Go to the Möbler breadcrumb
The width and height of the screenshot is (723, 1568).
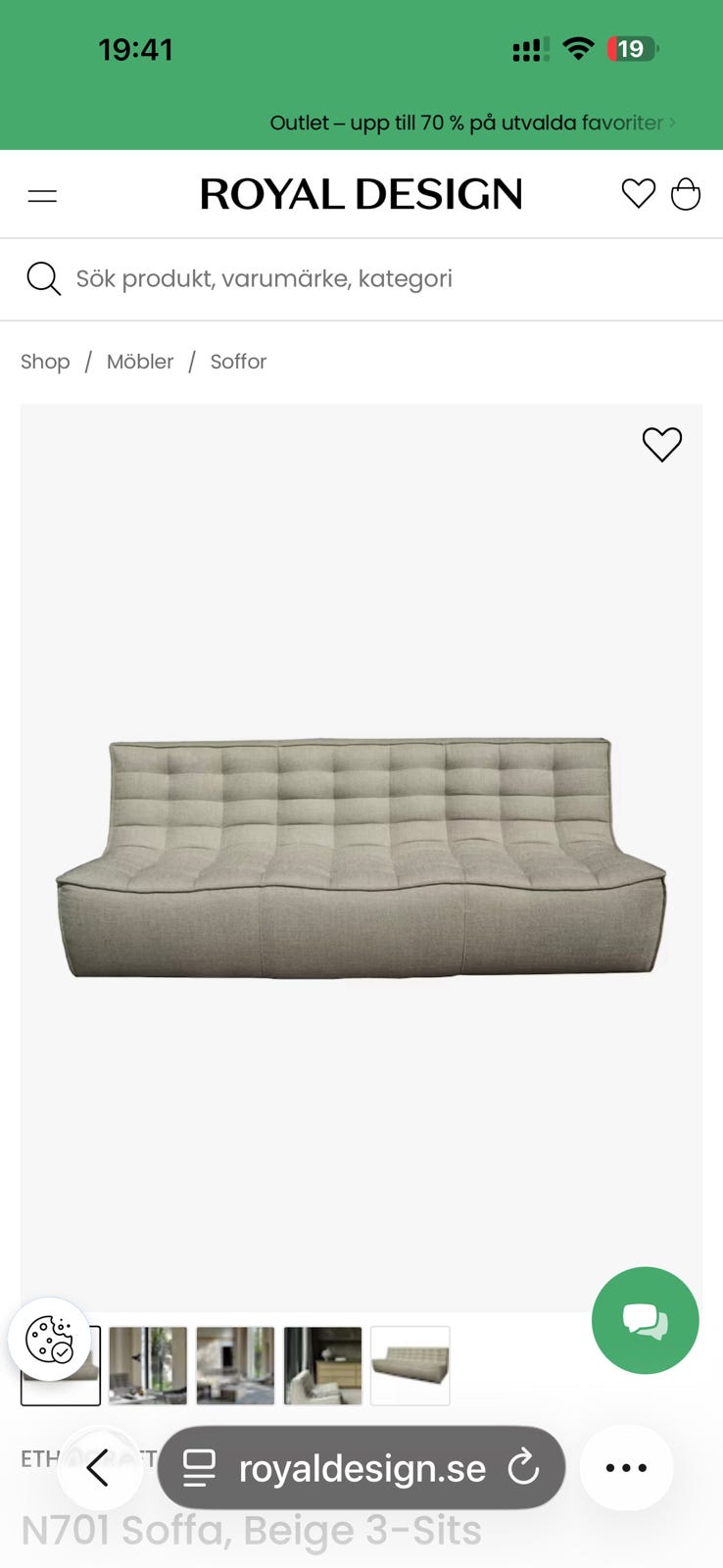[140, 362]
